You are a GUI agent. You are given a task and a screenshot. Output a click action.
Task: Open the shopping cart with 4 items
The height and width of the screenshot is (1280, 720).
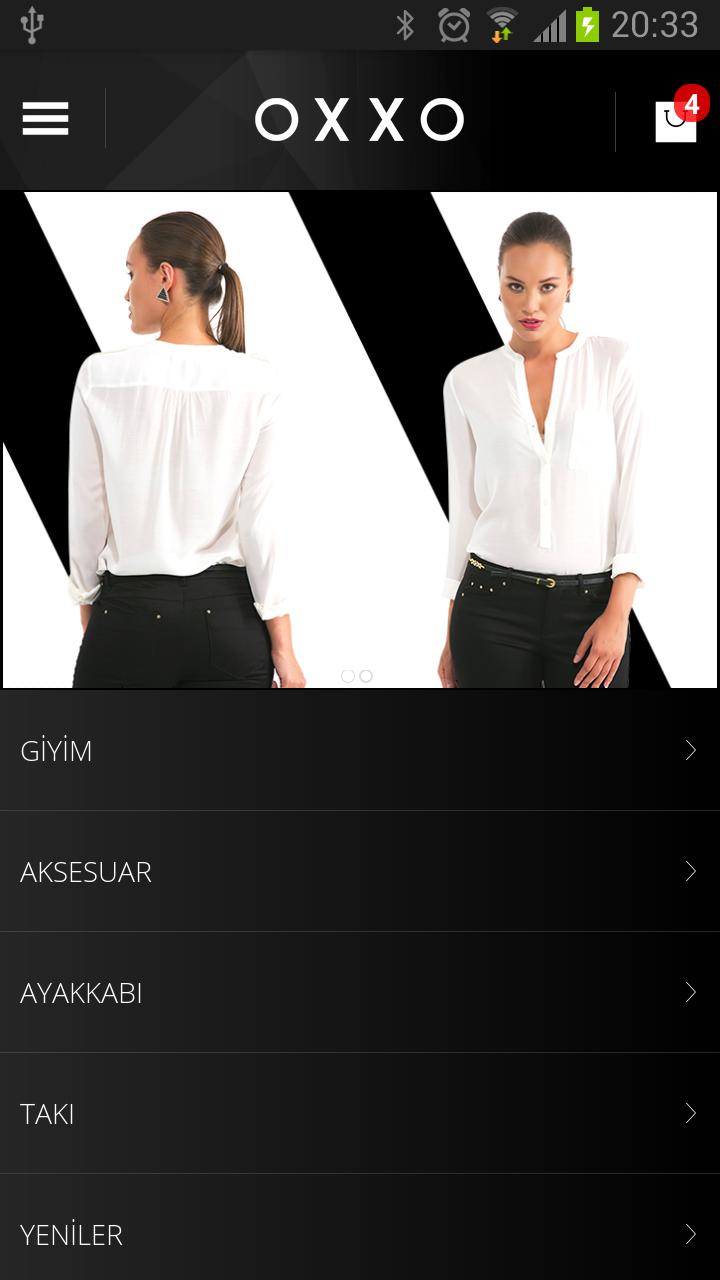tap(676, 121)
